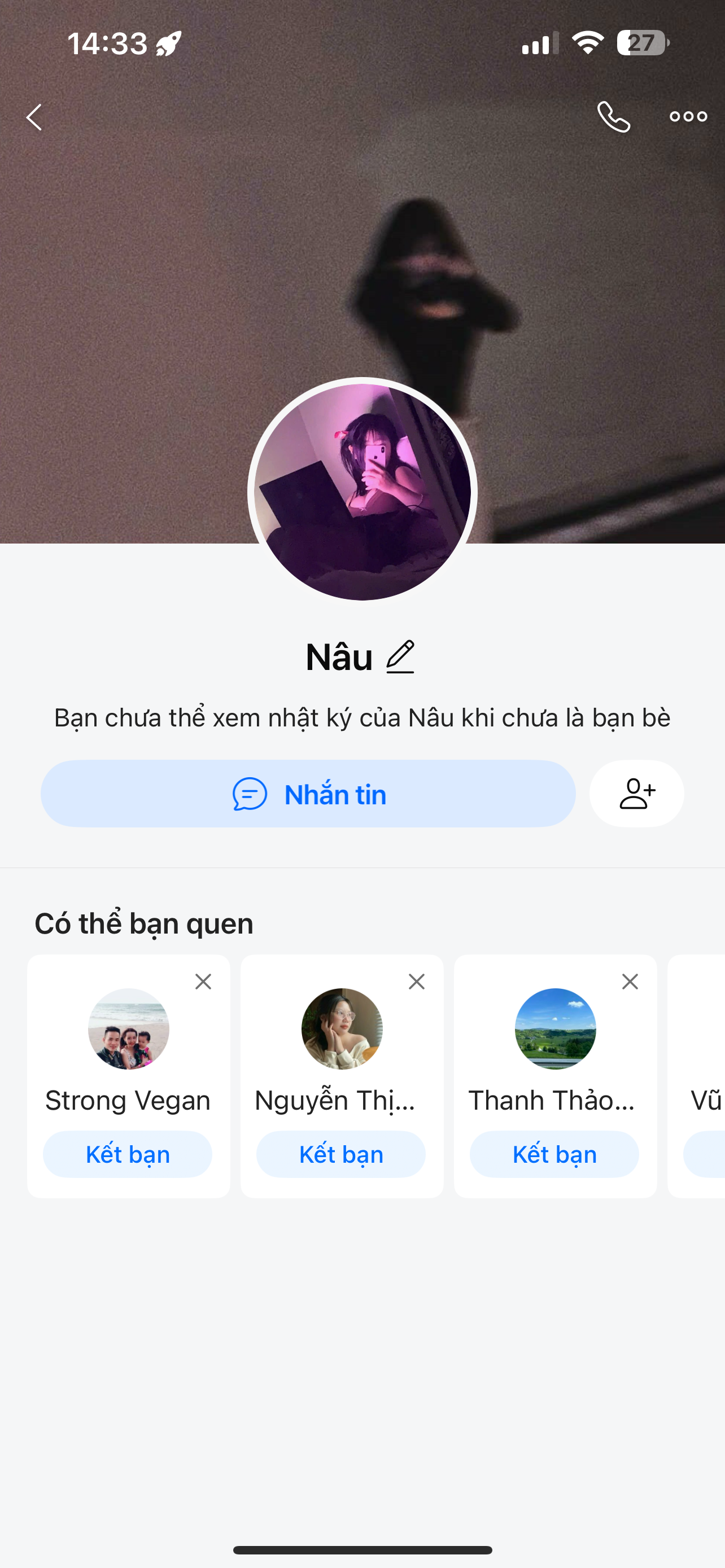Edit Nâu's alias with the pencil icon
Image resolution: width=725 pixels, height=1568 pixels.
[400, 657]
